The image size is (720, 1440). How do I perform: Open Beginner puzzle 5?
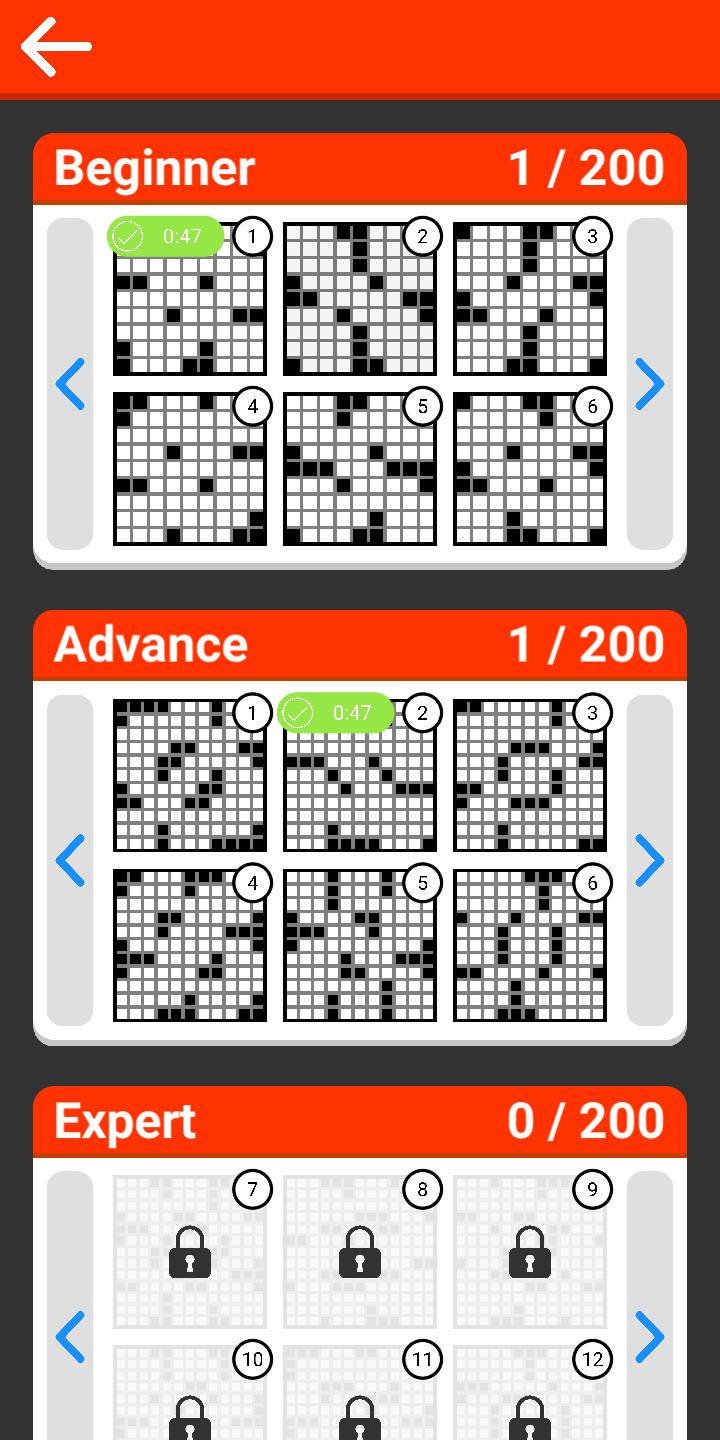(x=360, y=469)
